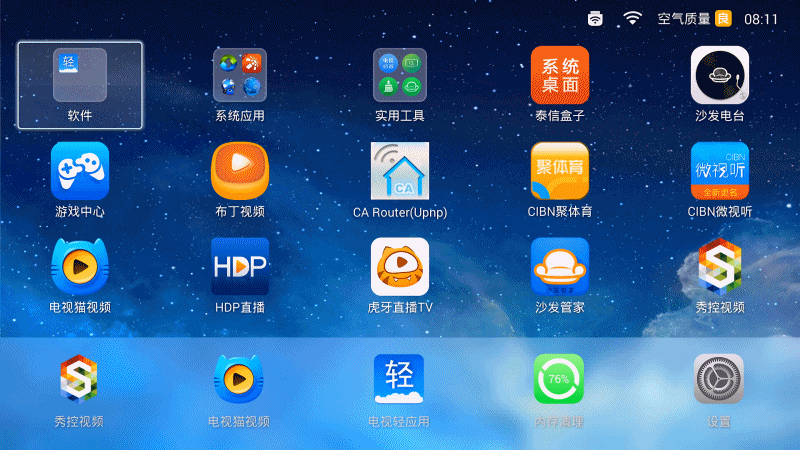The height and width of the screenshot is (450, 800).
Task: Launch 秀控视频 from the bottom dock
Action: [x=79, y=380]
